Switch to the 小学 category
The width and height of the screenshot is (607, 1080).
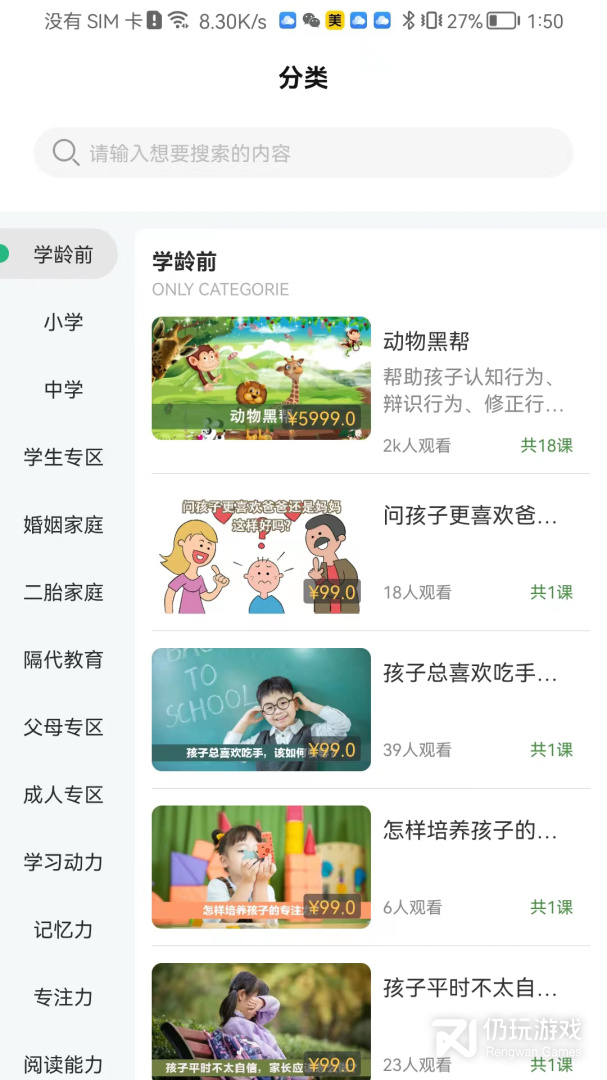point(63,322)
